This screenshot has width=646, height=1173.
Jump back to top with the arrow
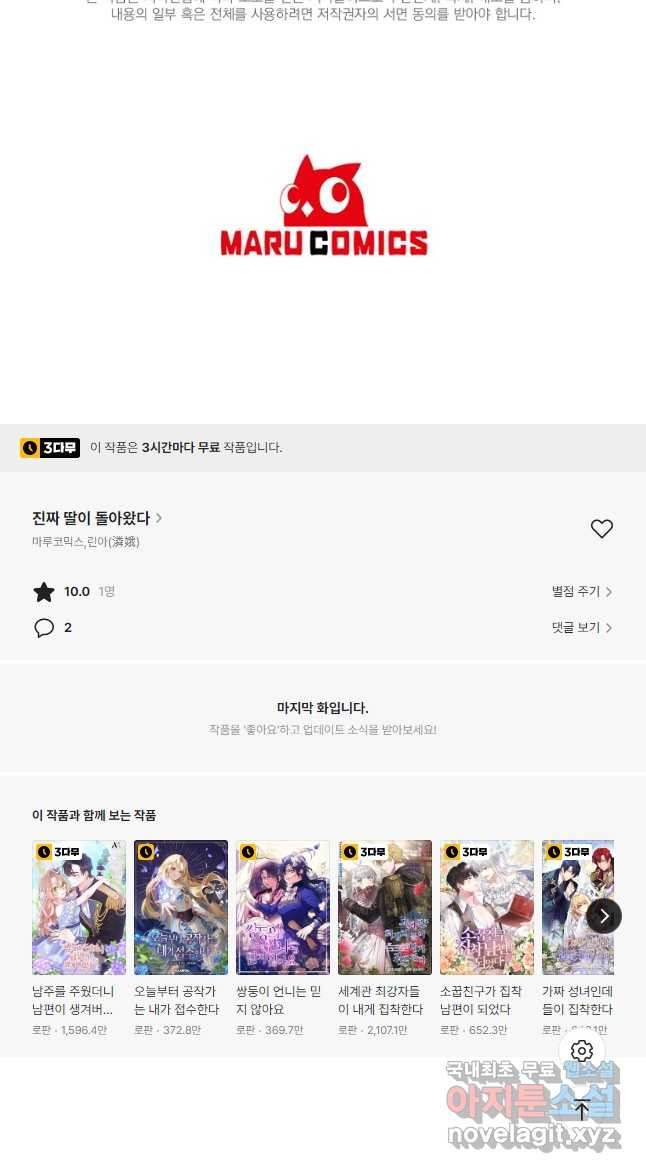(582, 1109)
